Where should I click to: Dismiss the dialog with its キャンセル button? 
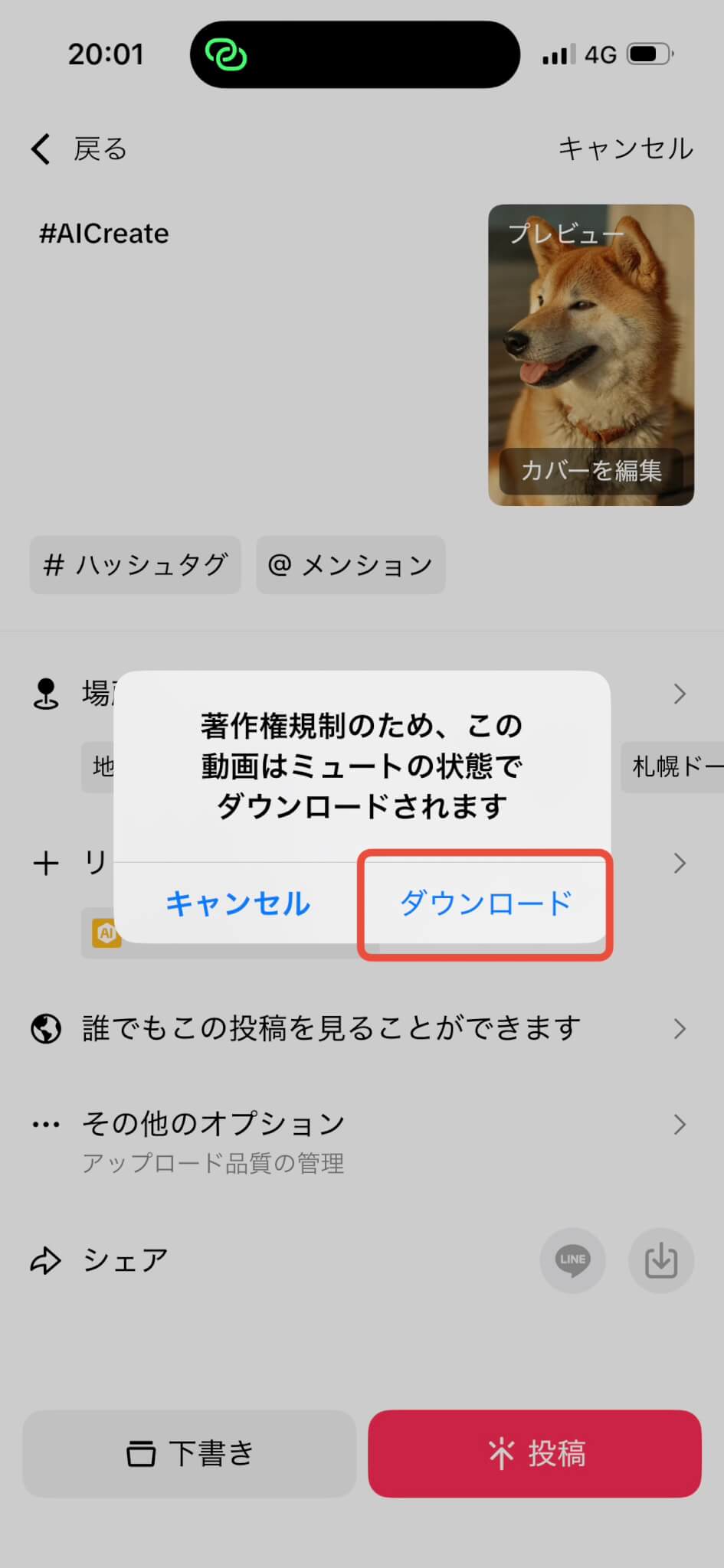point(238,903)
